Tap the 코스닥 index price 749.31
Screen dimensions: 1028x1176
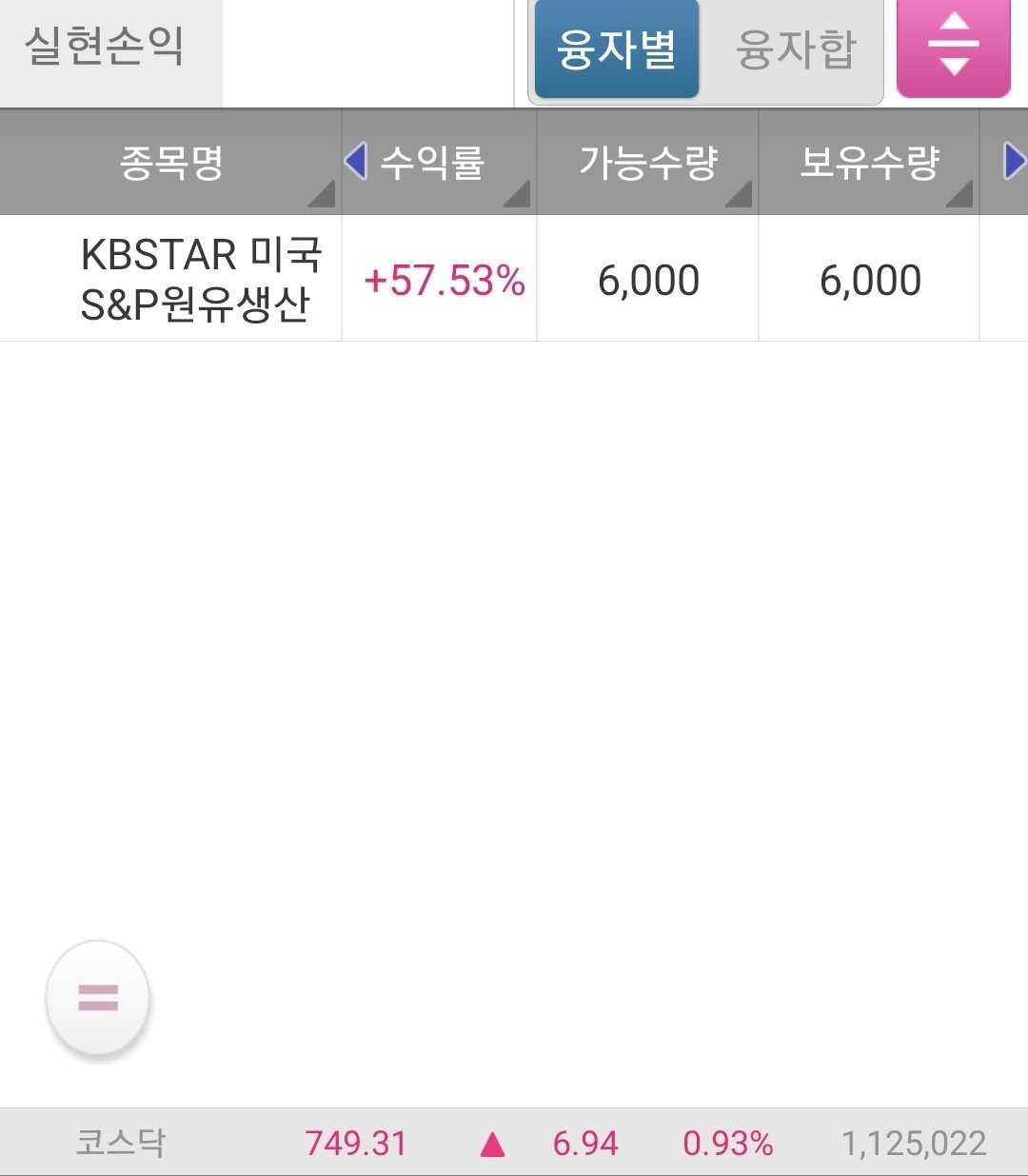click(x=355, y=1141)
